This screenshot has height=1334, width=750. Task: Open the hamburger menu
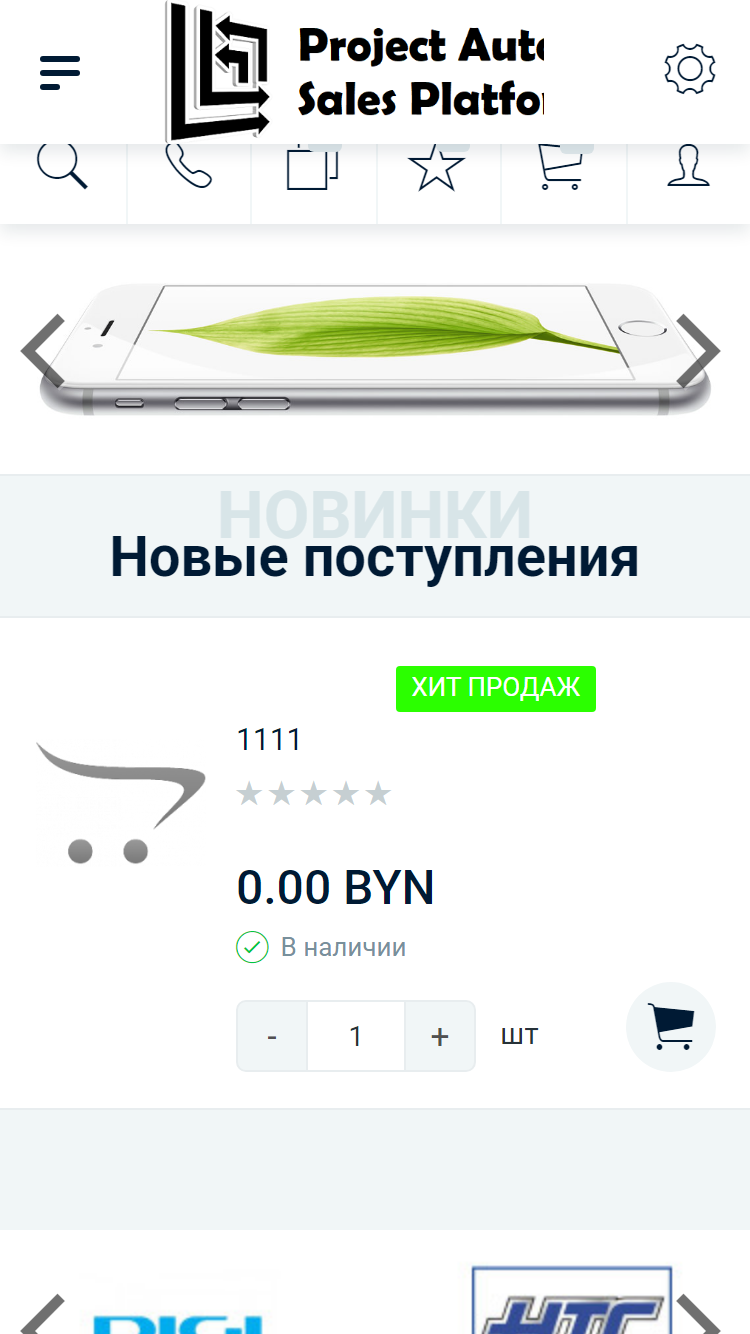tap(60, 72)
